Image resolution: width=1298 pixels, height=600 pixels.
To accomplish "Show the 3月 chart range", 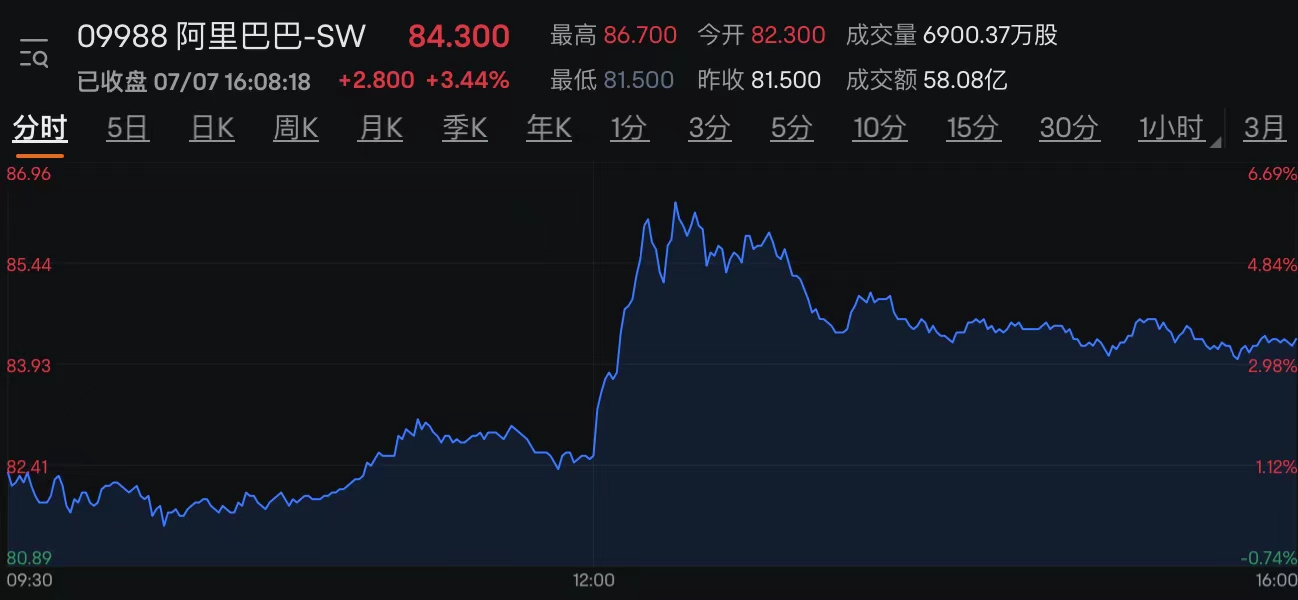I will pyautogui.click(x=1264, y=128).
